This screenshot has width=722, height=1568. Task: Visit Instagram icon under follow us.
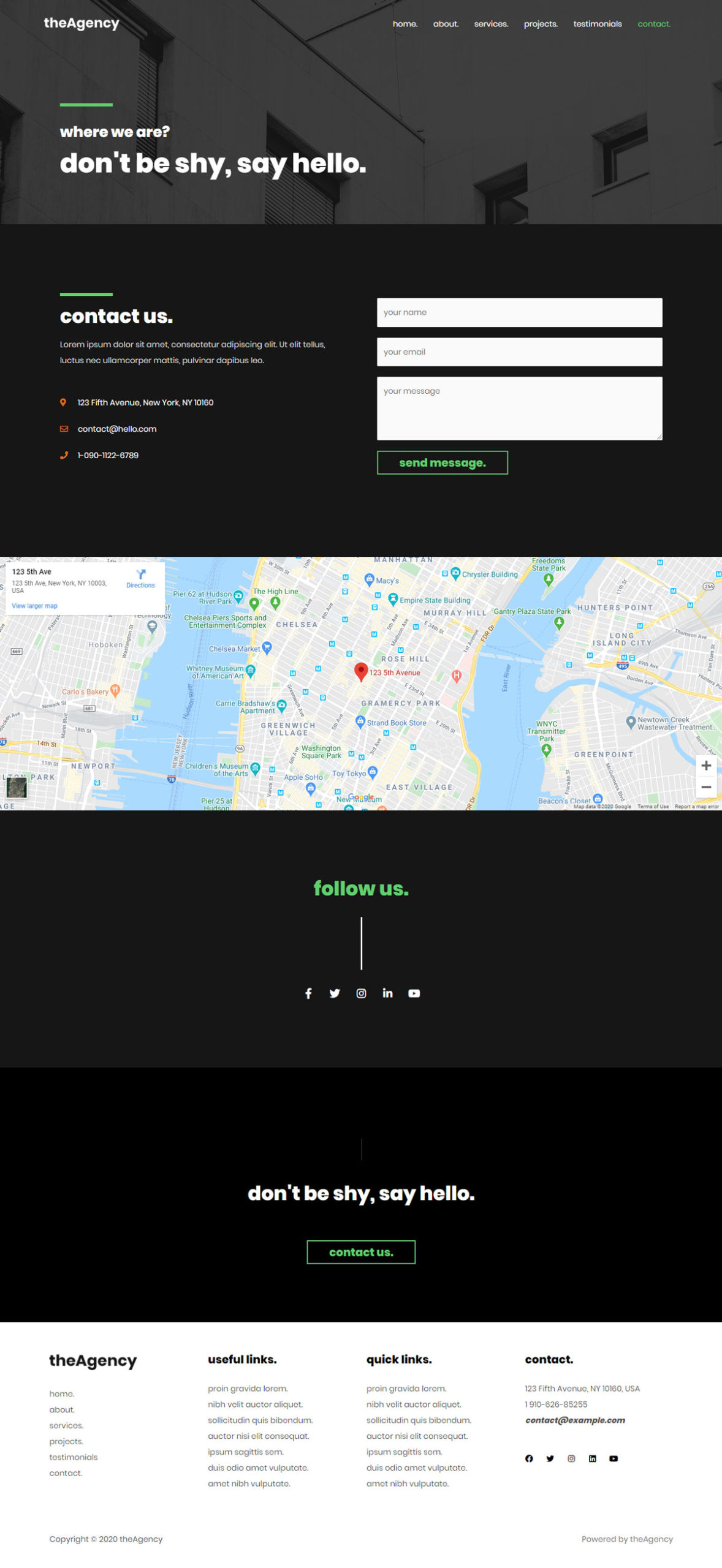point(361,993)
